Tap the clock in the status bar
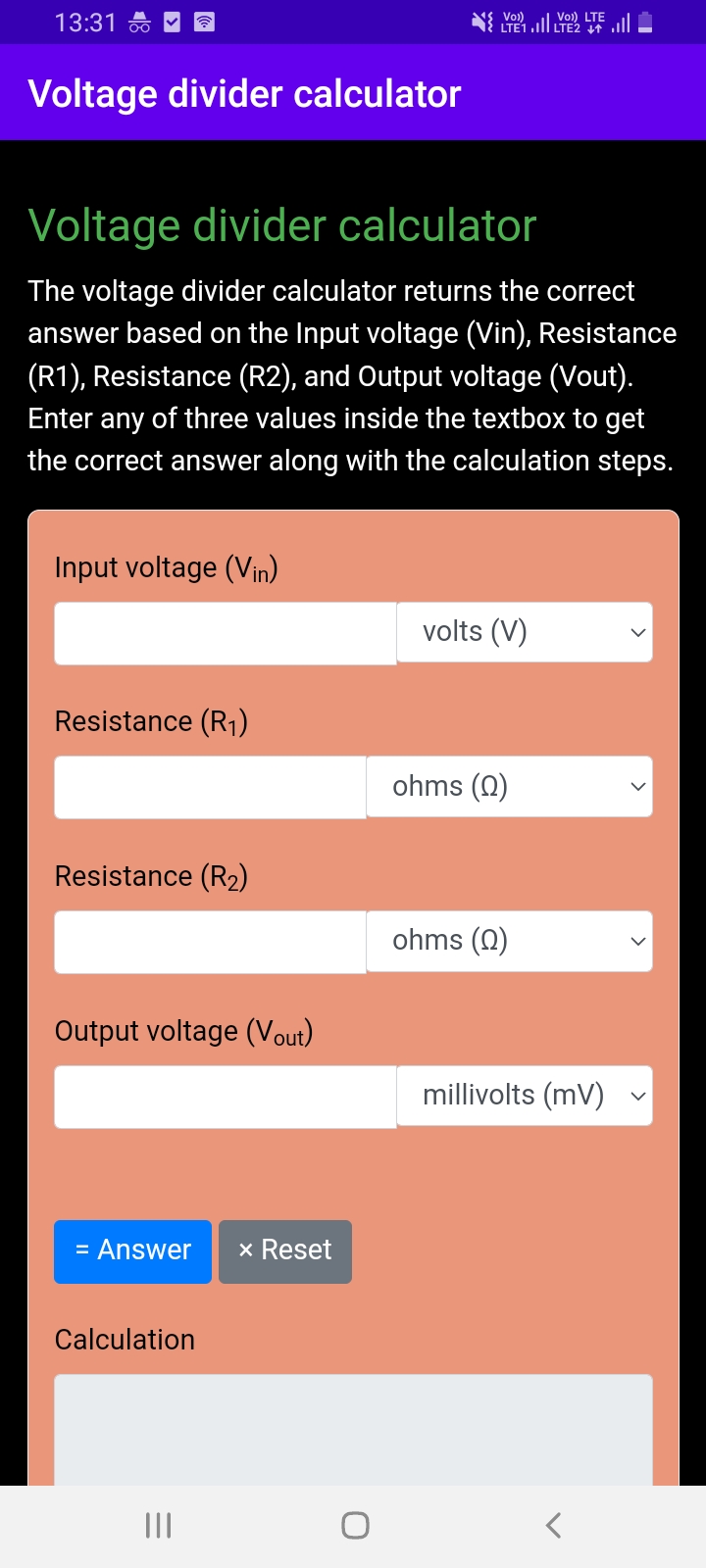 click(x=86, y=22)
